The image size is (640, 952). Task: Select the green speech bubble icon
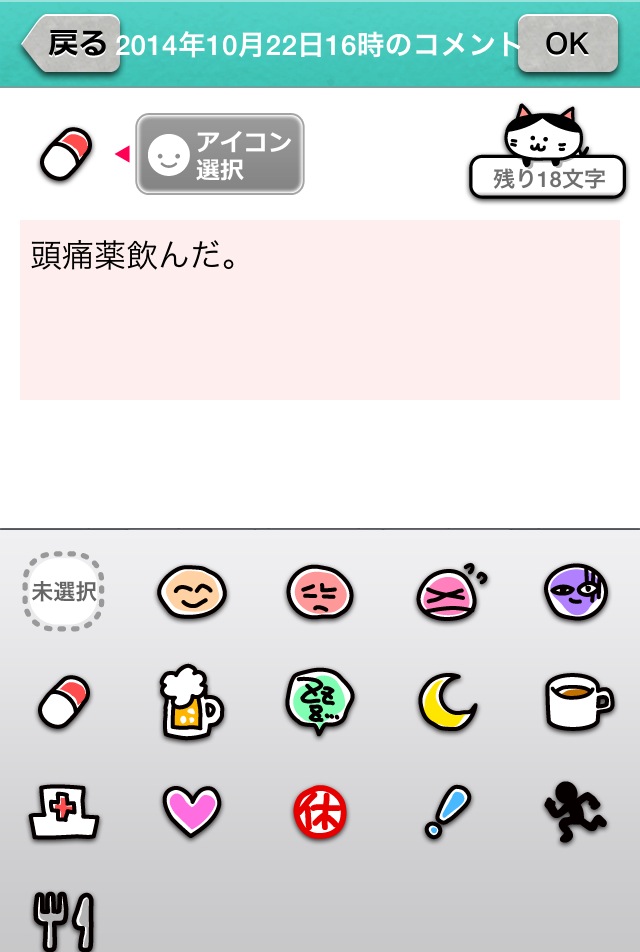click(x=320, y=702)
